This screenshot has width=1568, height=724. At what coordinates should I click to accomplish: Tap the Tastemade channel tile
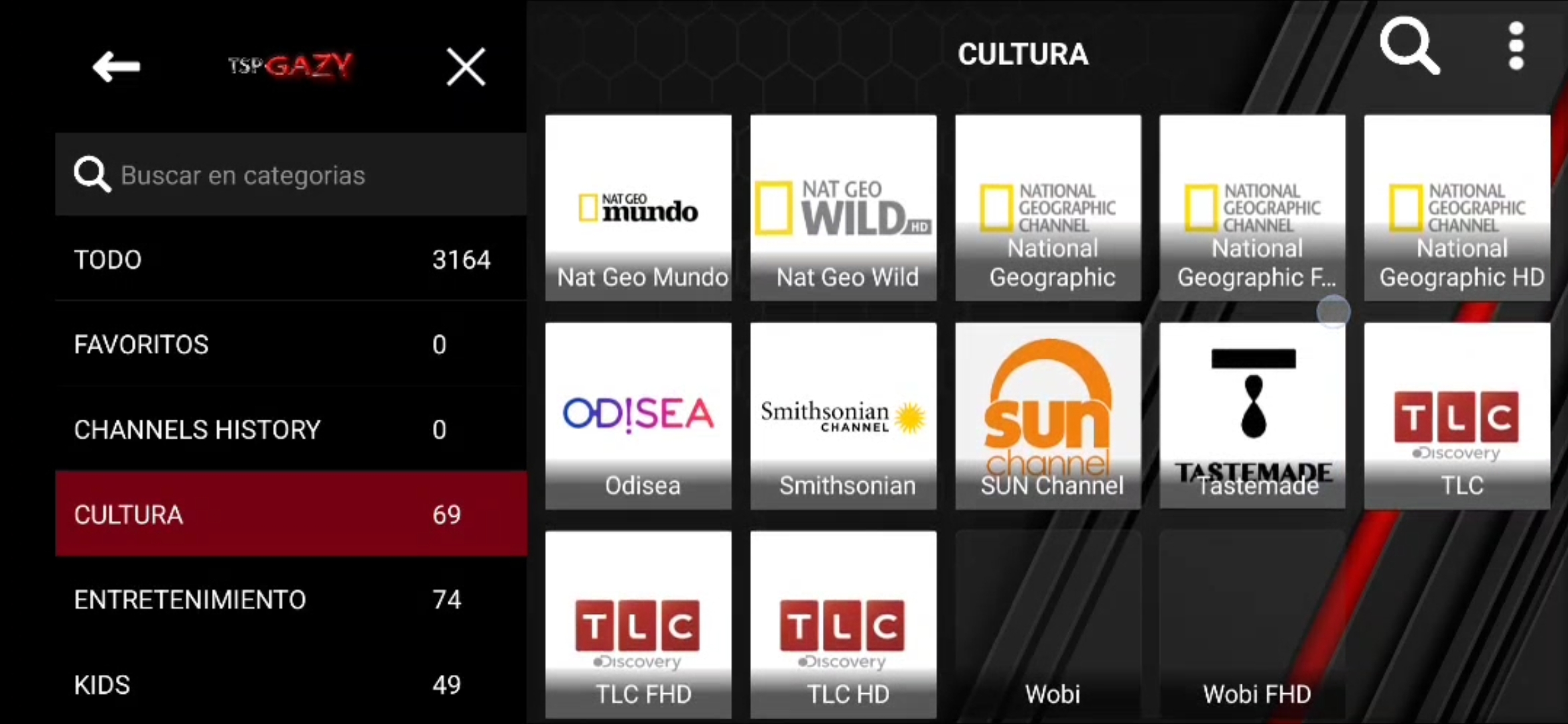tap(1252, 416)
